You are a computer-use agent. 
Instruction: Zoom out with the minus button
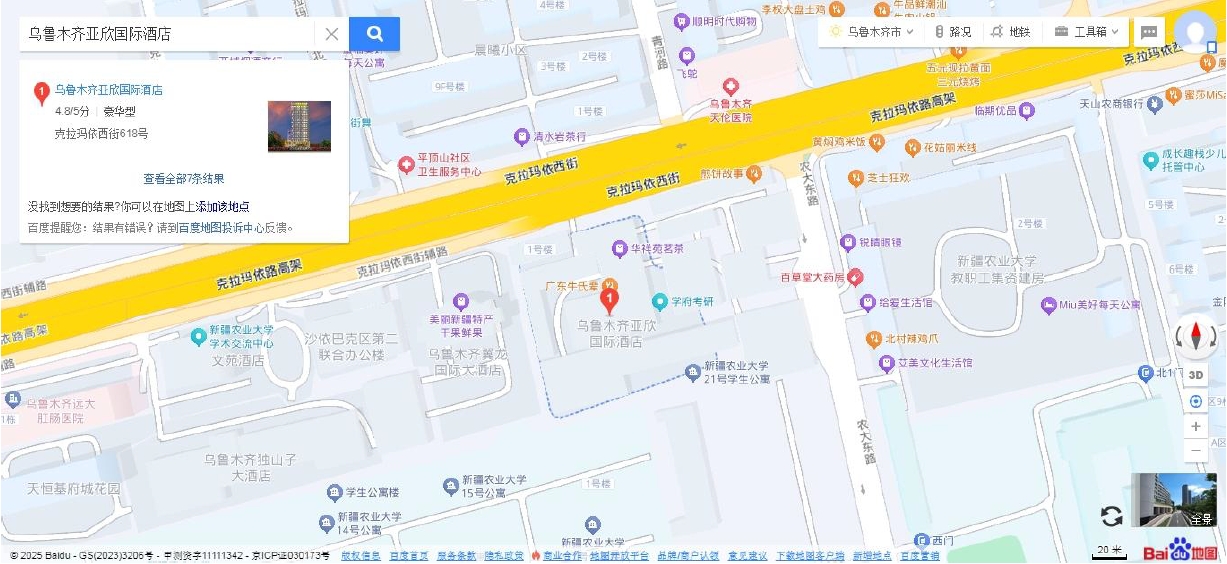coord(1196,451)
